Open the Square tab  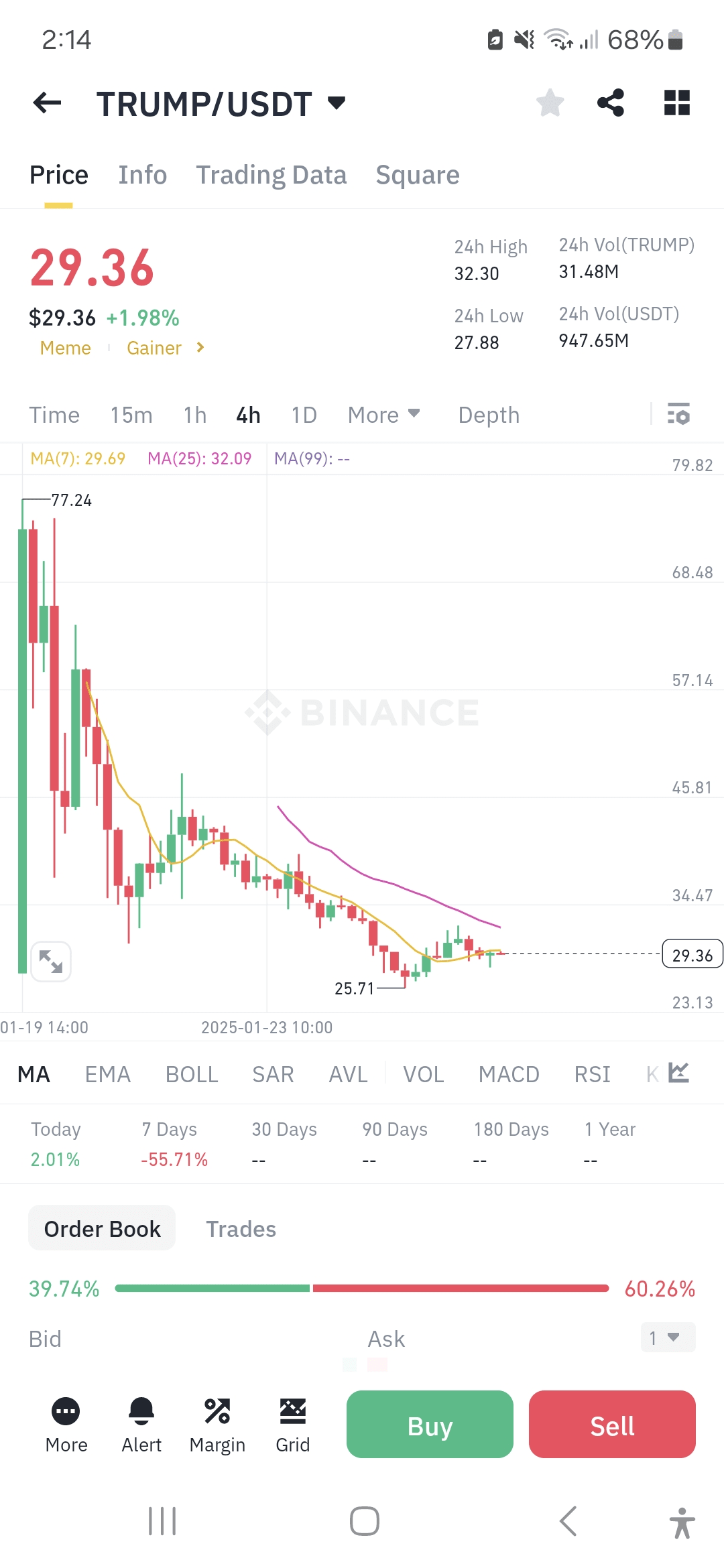click(417, 175)
